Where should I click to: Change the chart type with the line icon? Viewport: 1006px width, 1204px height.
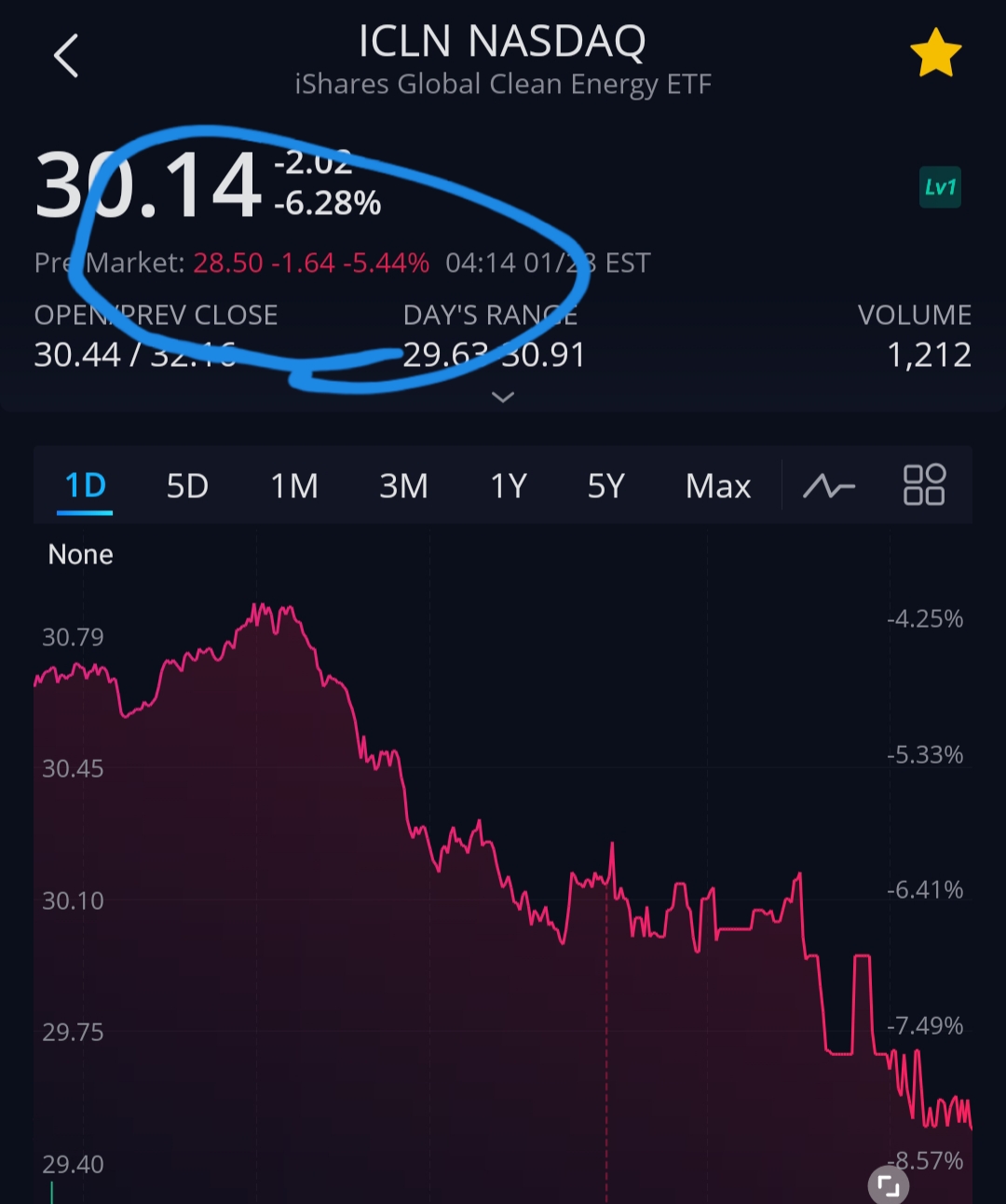(x=828, y=485)
